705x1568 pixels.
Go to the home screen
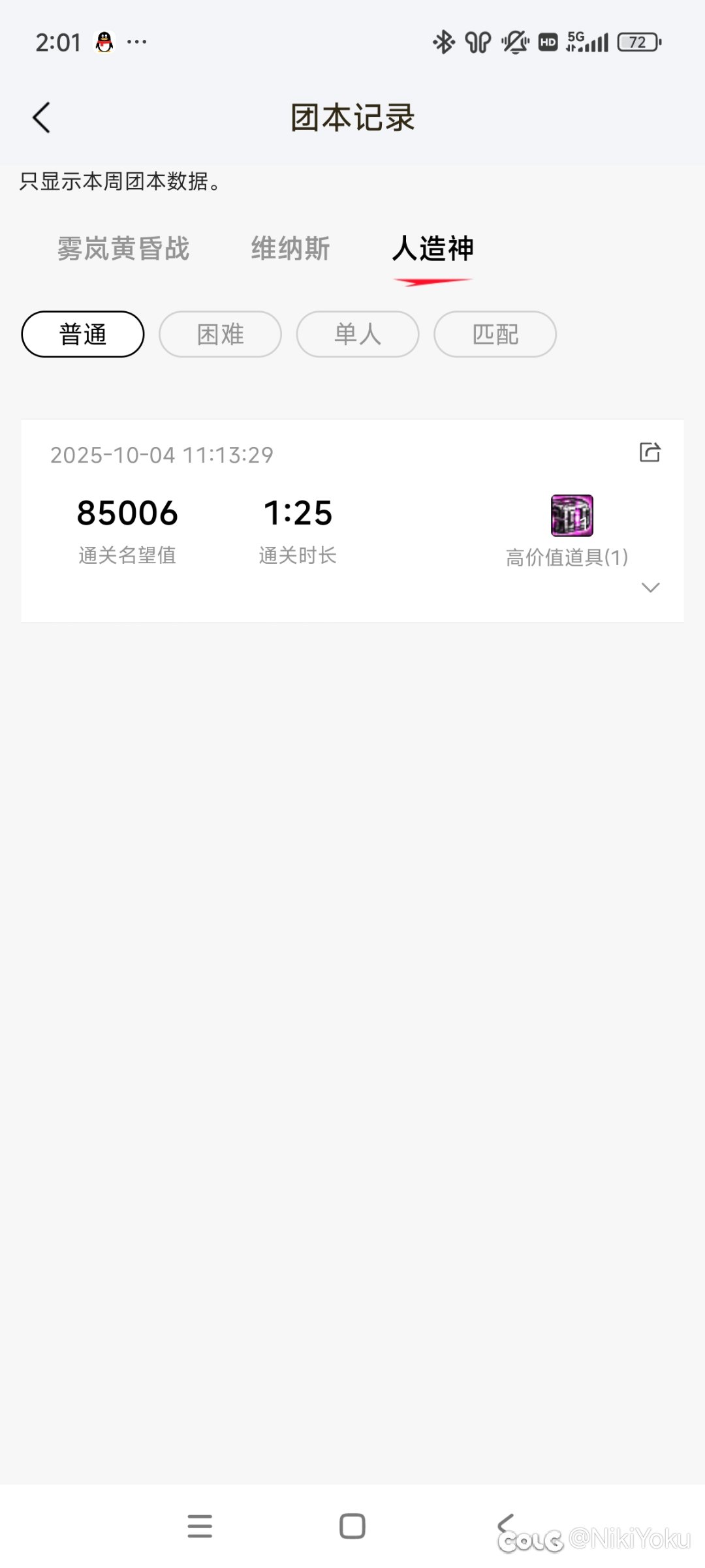(x=352, y=1526)
